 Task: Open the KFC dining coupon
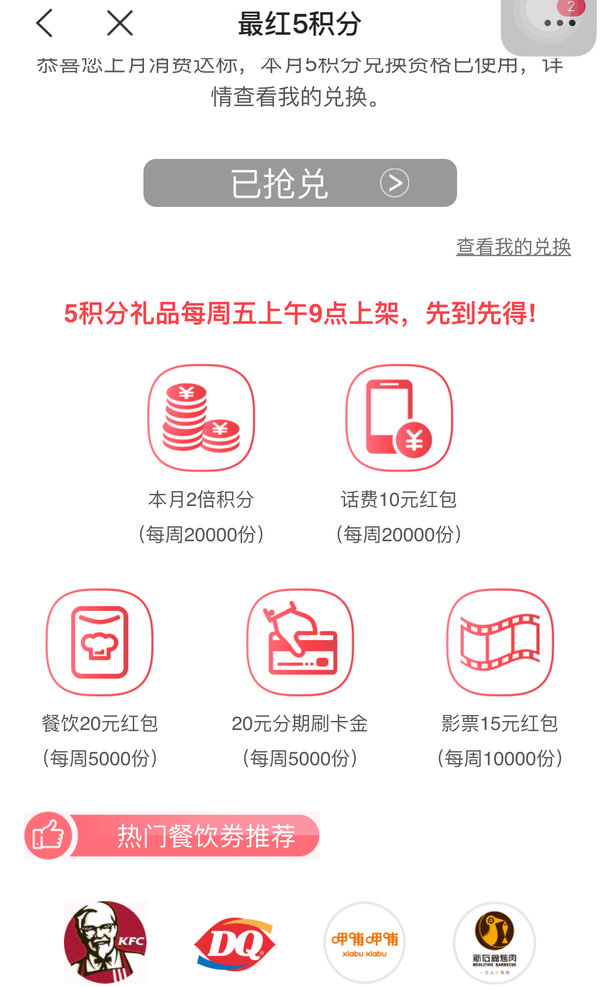pos(105,942)
